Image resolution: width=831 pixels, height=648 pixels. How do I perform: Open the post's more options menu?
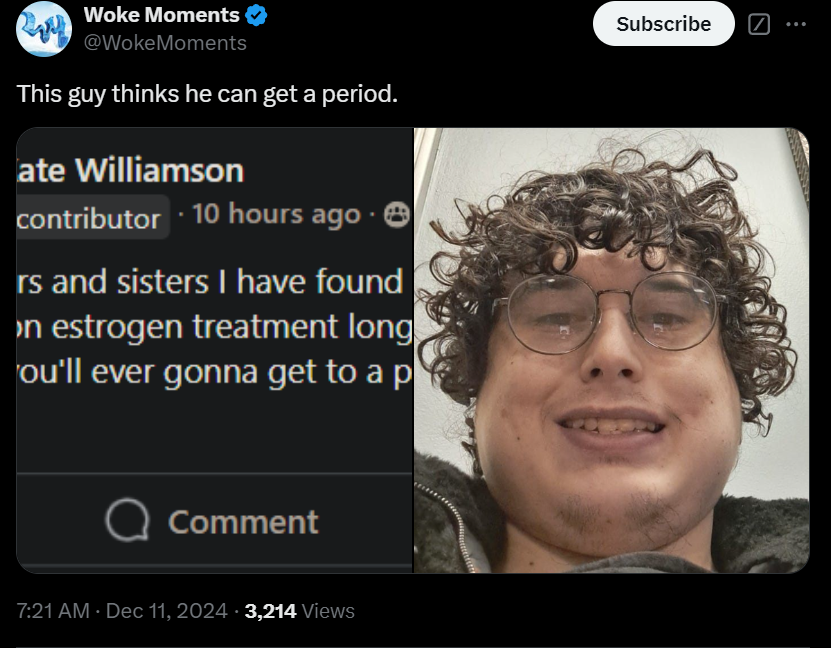[x=796, y=24]
